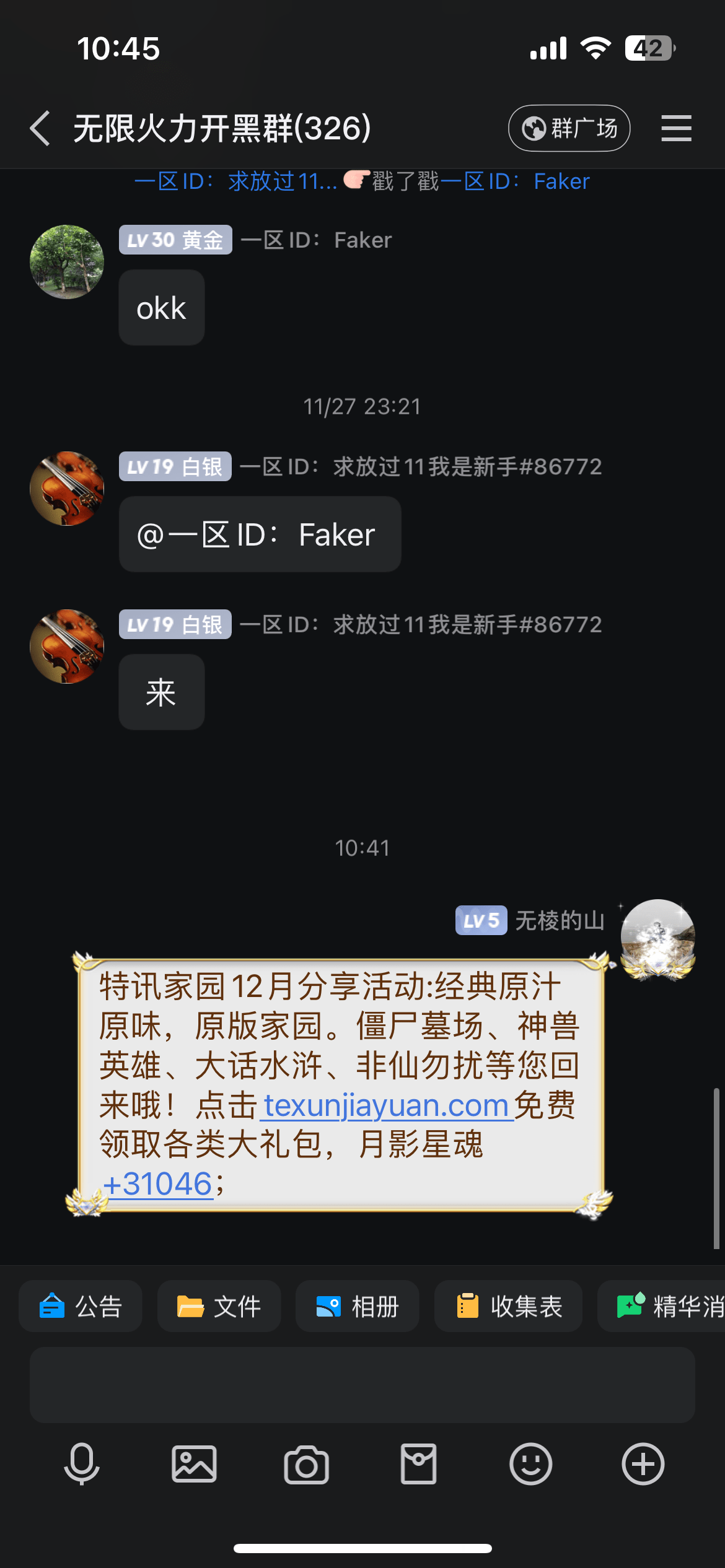Send a red packet

pos(418,1464)
